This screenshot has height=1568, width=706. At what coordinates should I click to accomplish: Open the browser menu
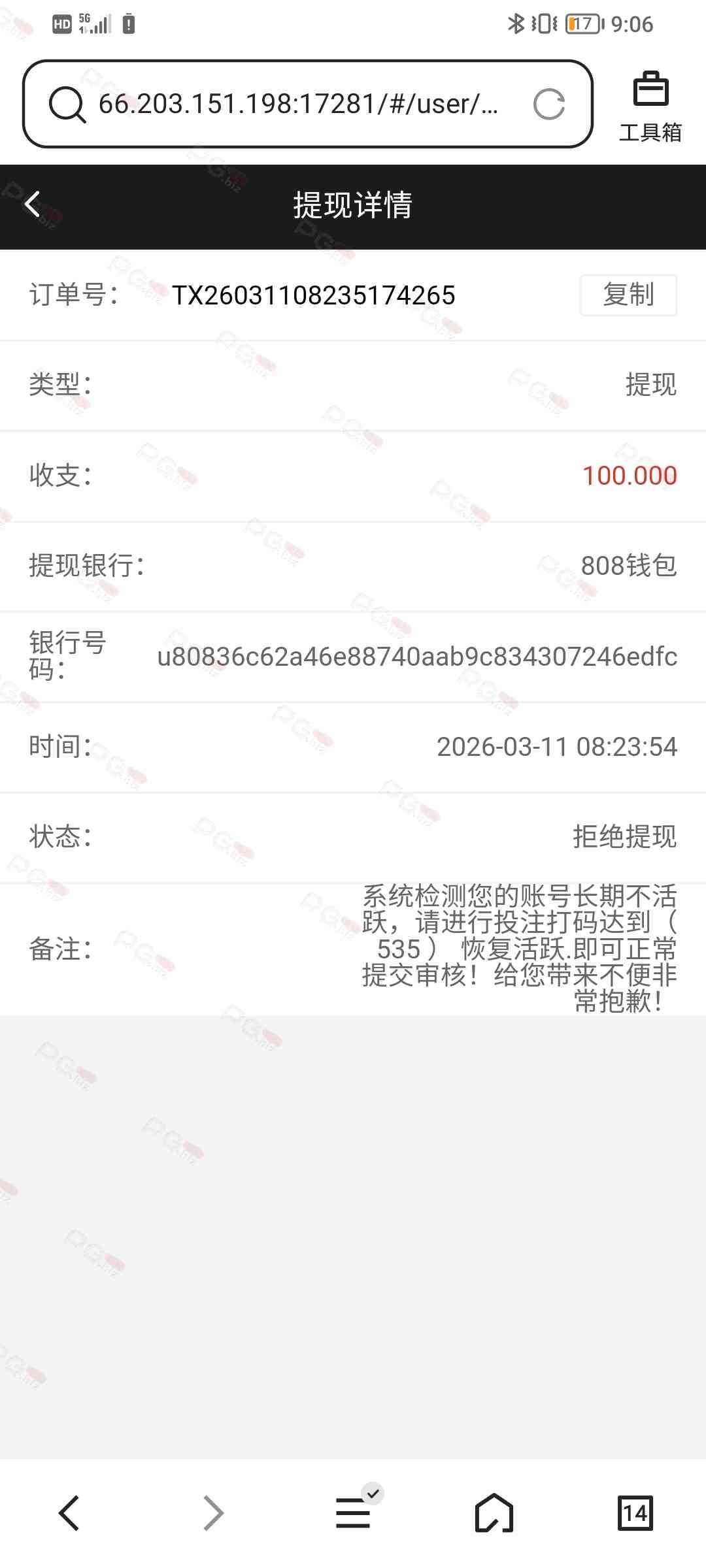tap(354, 1512)
